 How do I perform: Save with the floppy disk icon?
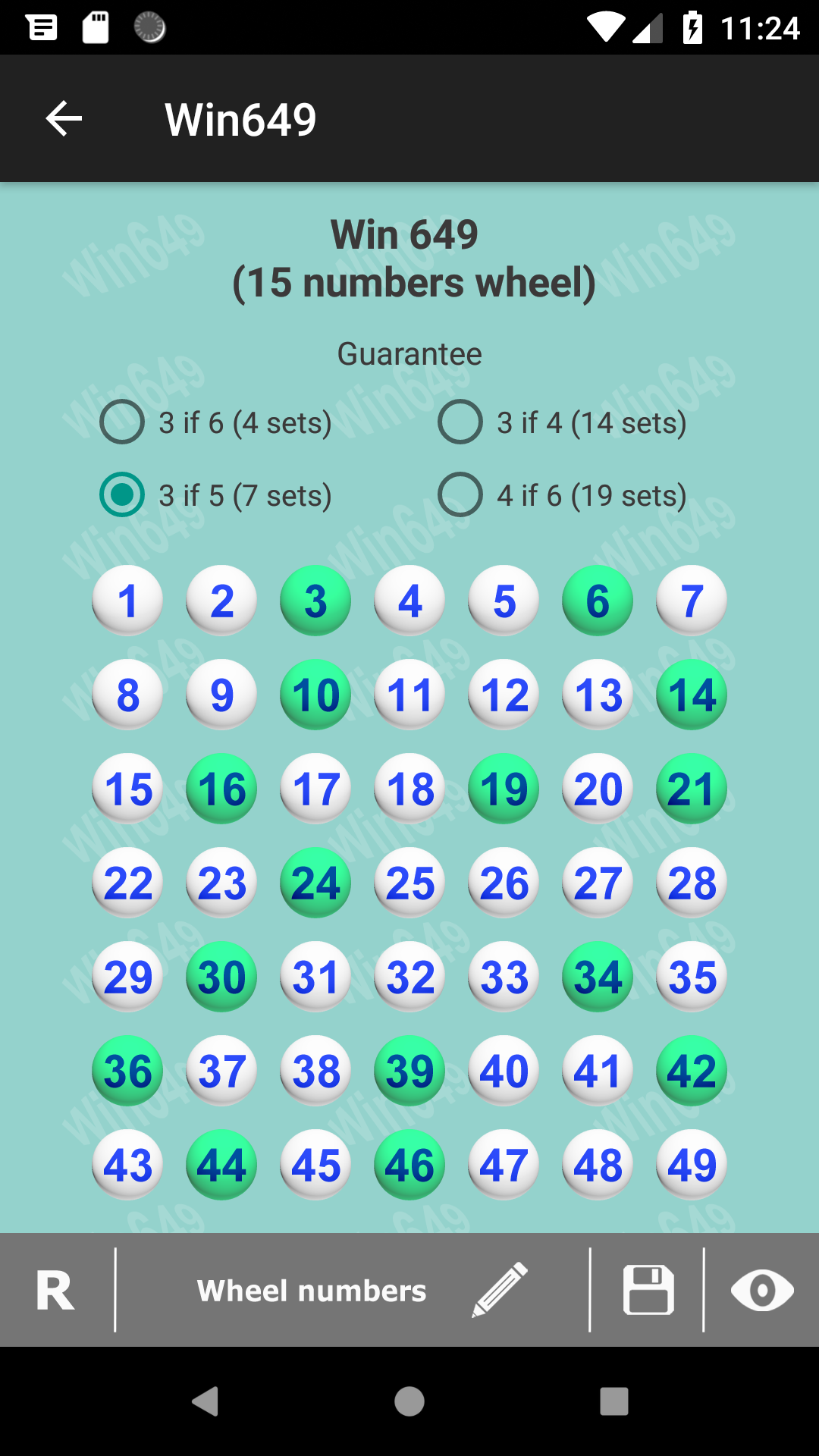pos(648,1290)
